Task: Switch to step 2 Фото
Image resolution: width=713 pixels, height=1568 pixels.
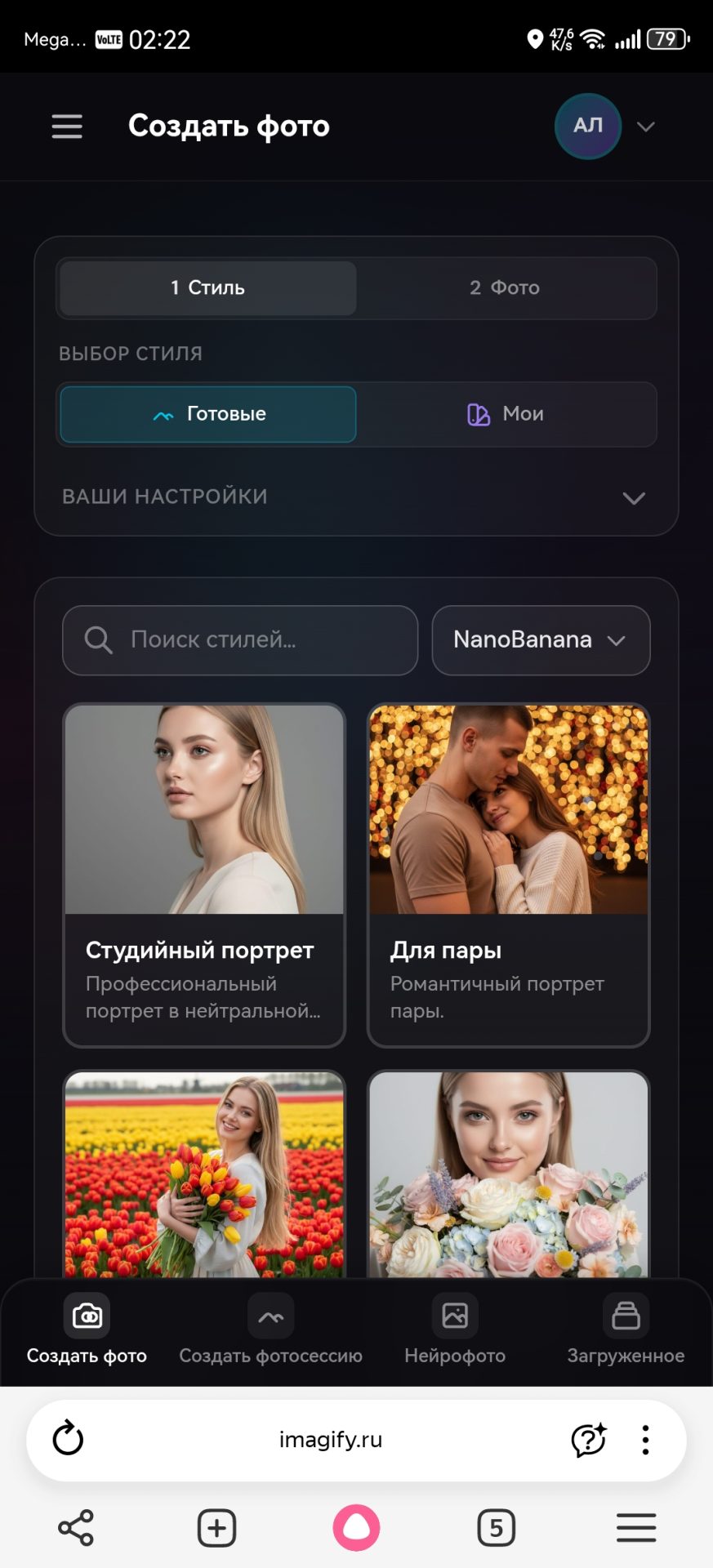Action: 505,288
